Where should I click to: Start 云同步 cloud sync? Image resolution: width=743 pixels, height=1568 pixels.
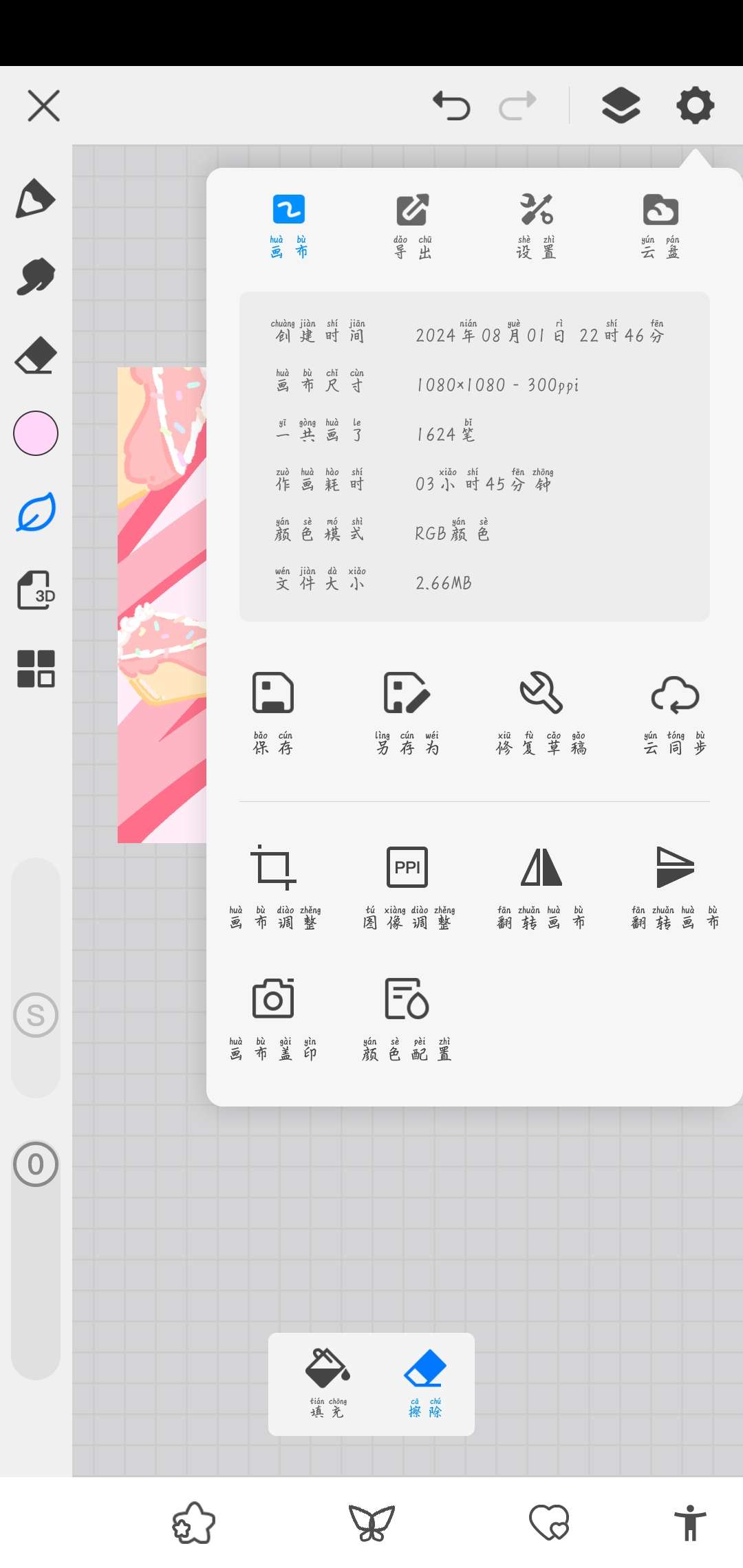(676, 713)
